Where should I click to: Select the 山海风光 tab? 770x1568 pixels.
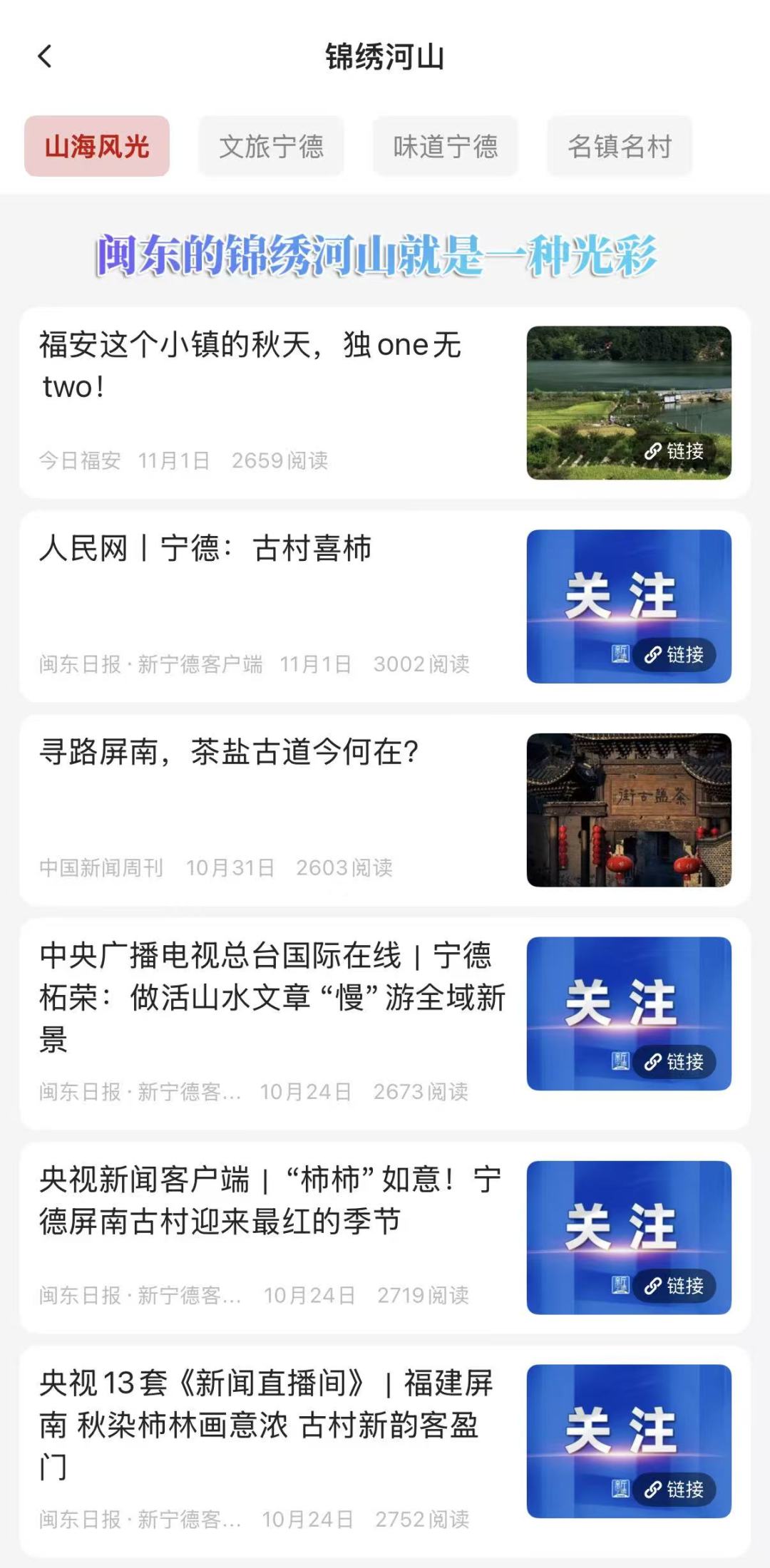97,147
